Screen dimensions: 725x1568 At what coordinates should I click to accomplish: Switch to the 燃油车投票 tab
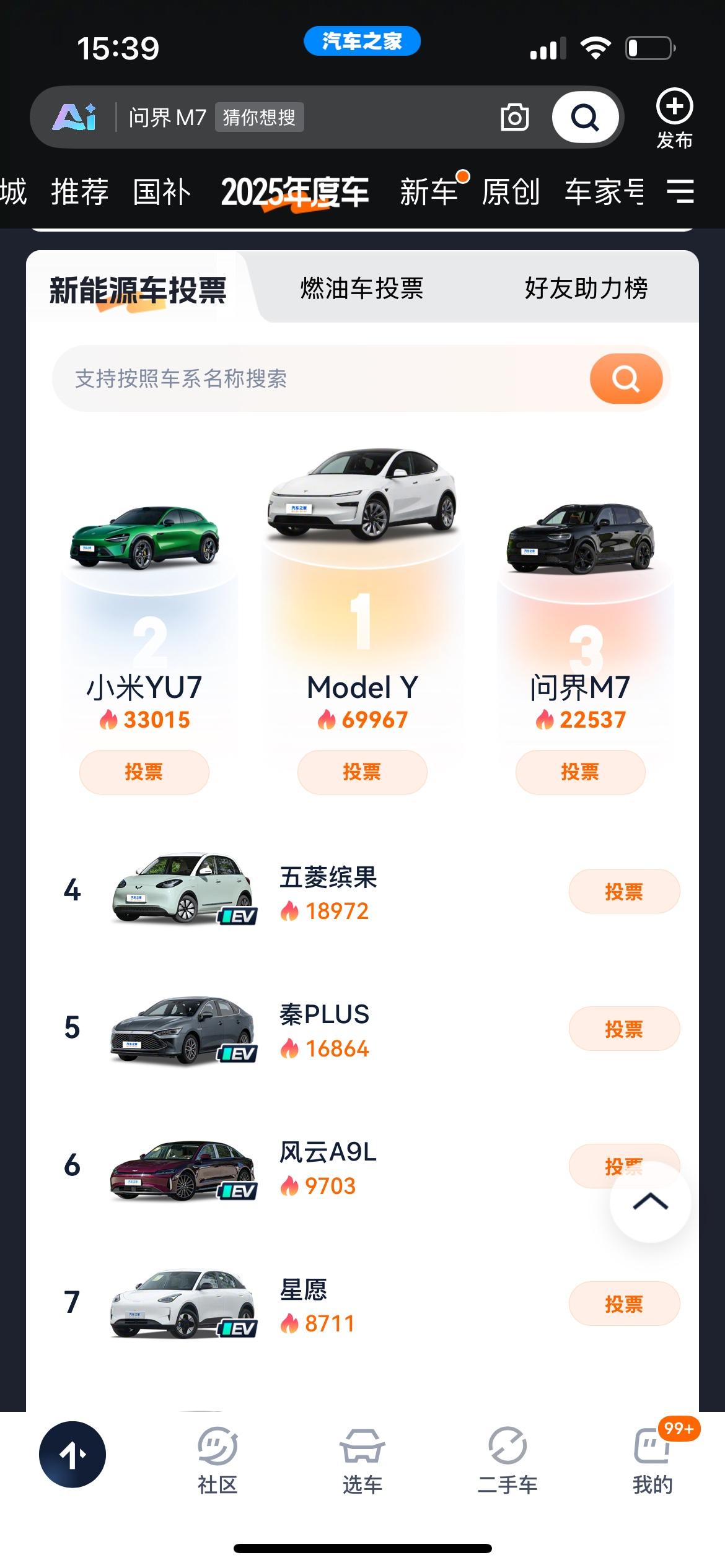(361, 289)
